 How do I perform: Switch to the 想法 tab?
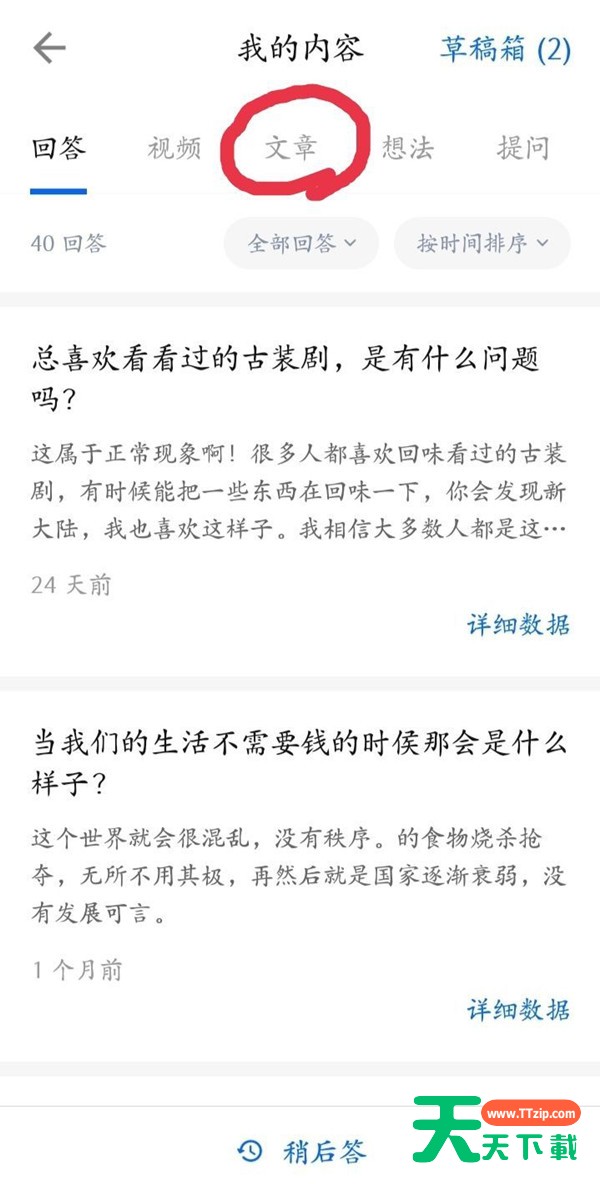click(408, 148)
